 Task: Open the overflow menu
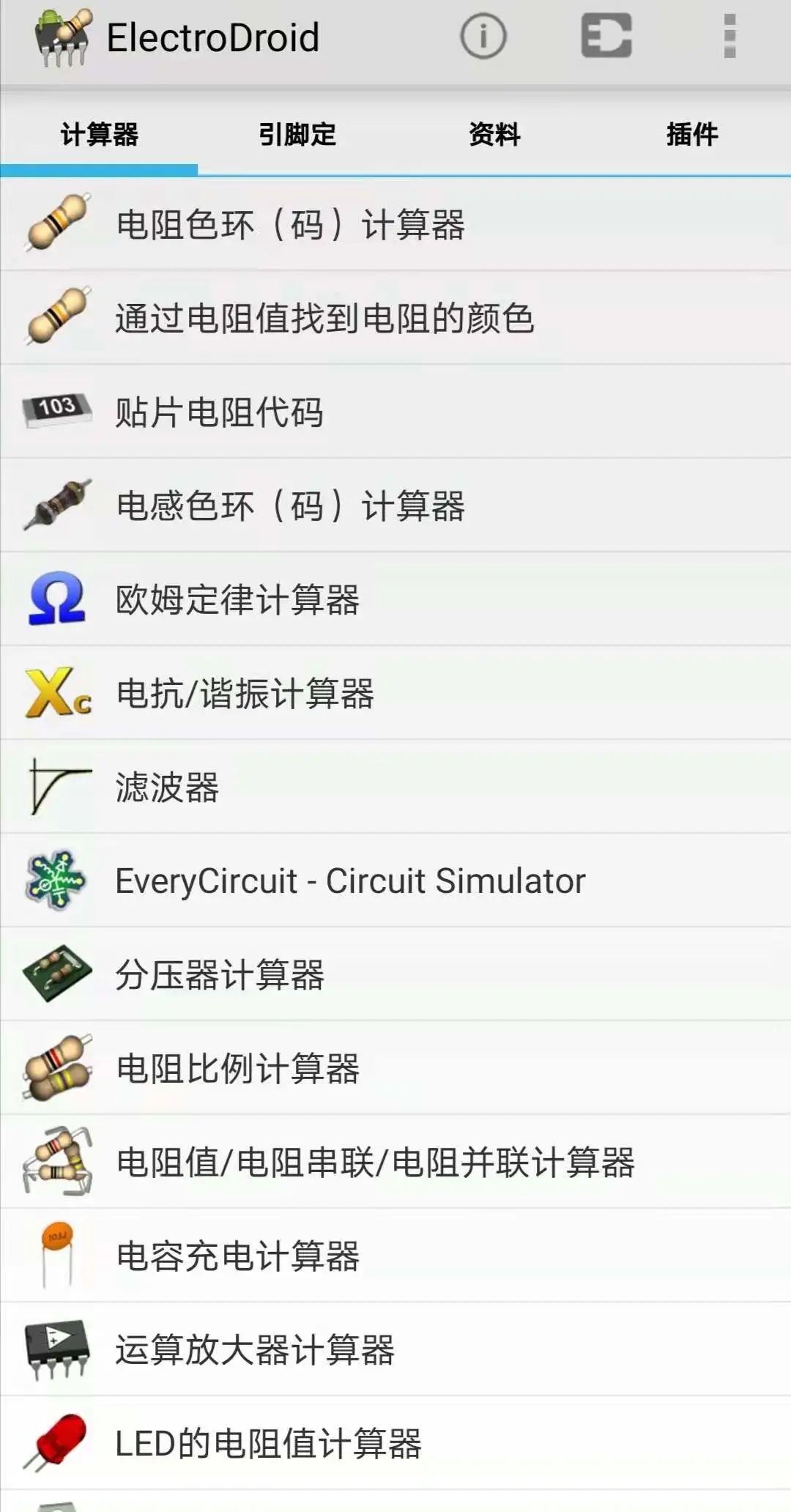coord(729,36)
